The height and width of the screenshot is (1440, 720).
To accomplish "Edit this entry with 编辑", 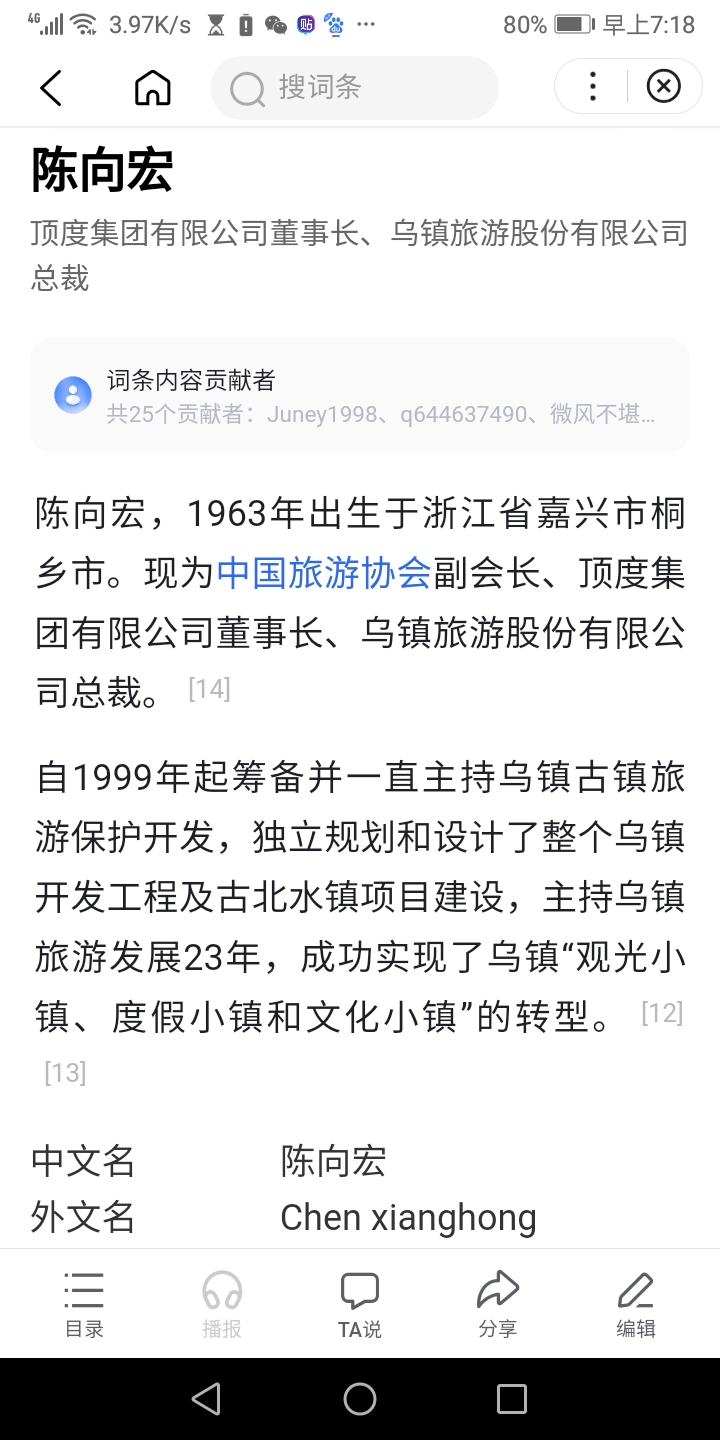I will click(x=636, y=1304).
